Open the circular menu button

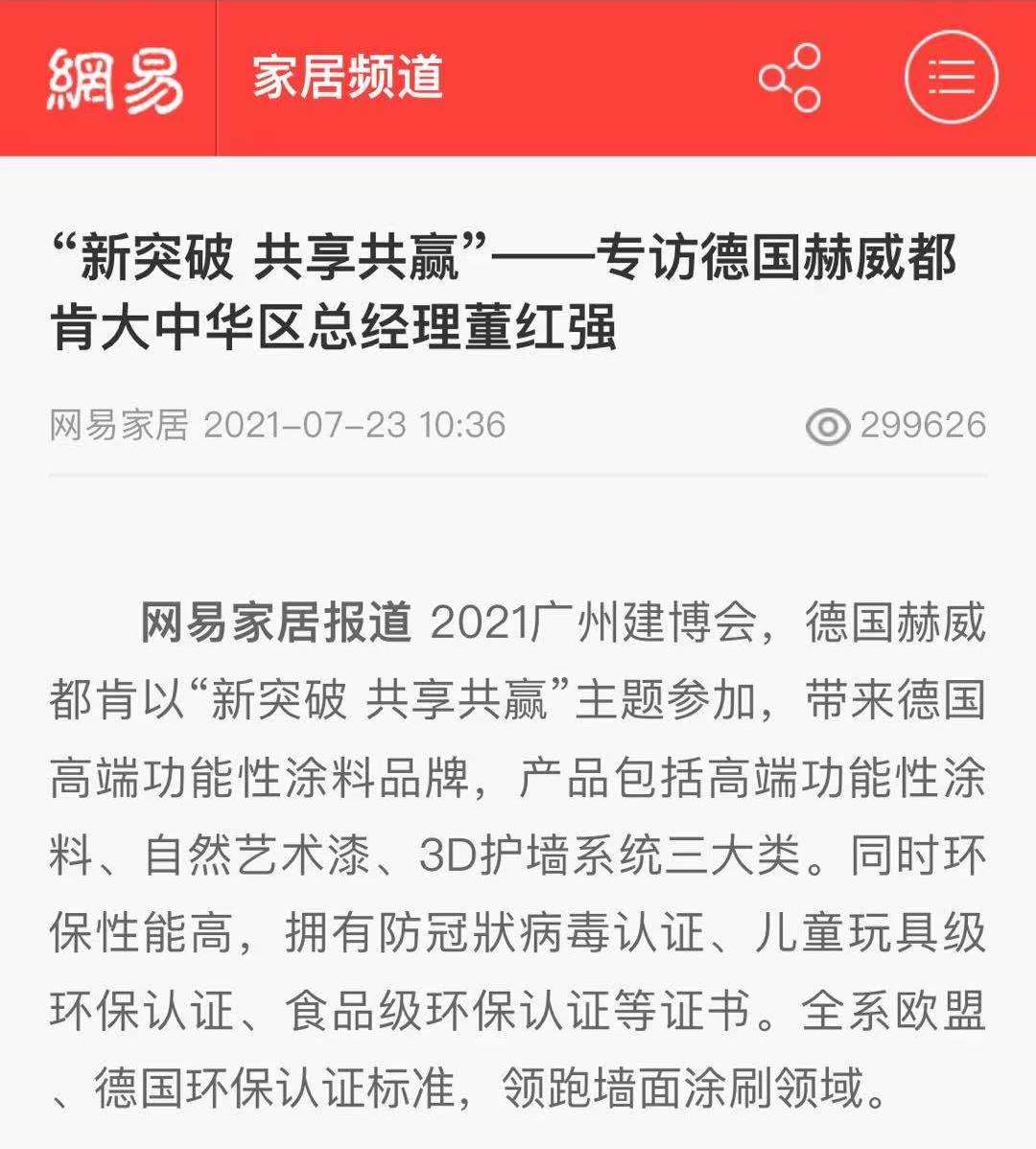click(951, 78)
